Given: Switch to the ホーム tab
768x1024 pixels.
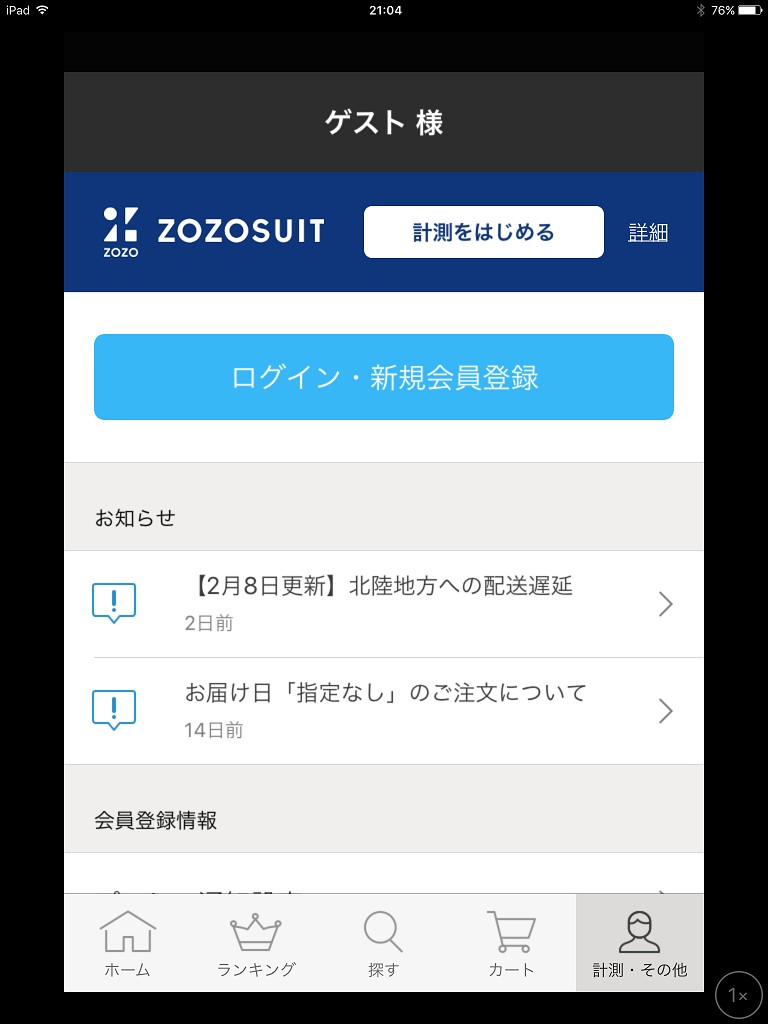Looking at the screenshot, I should pos(128,943).
